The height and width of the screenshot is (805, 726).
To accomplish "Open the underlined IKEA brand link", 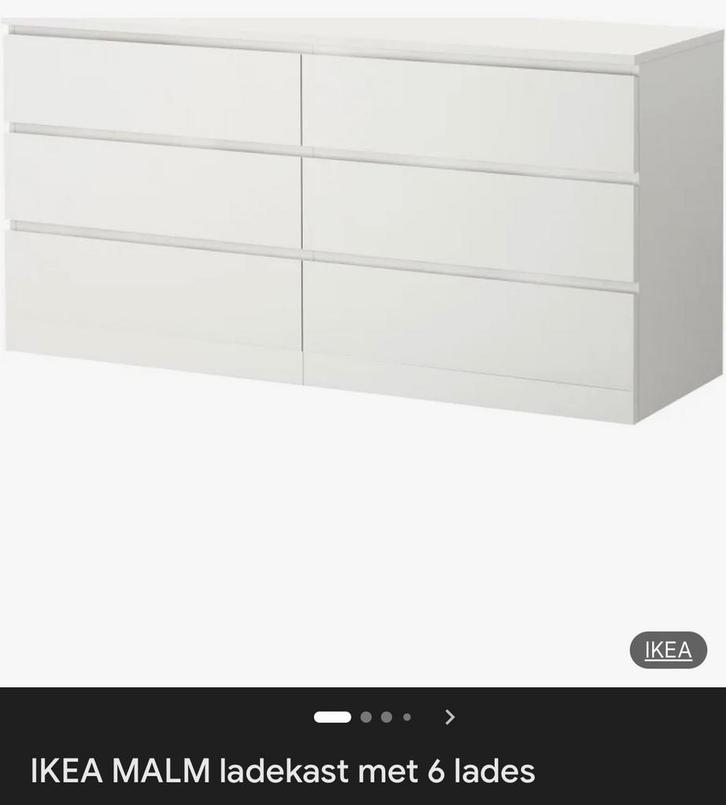I will [668, 649].
